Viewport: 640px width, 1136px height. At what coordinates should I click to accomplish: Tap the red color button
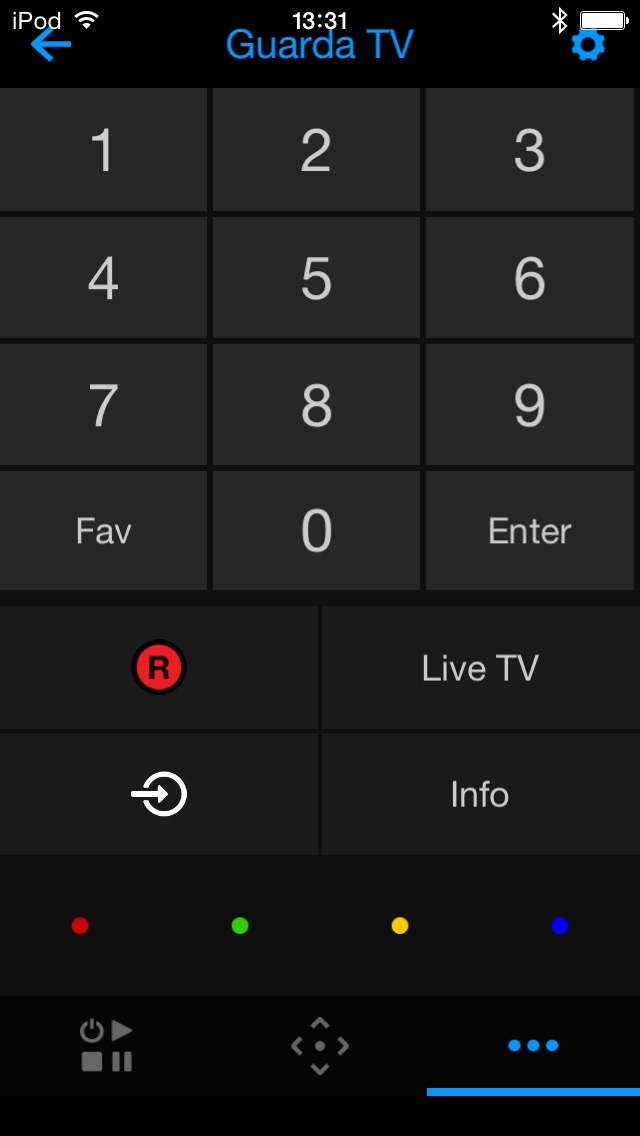tap(80, 926)
